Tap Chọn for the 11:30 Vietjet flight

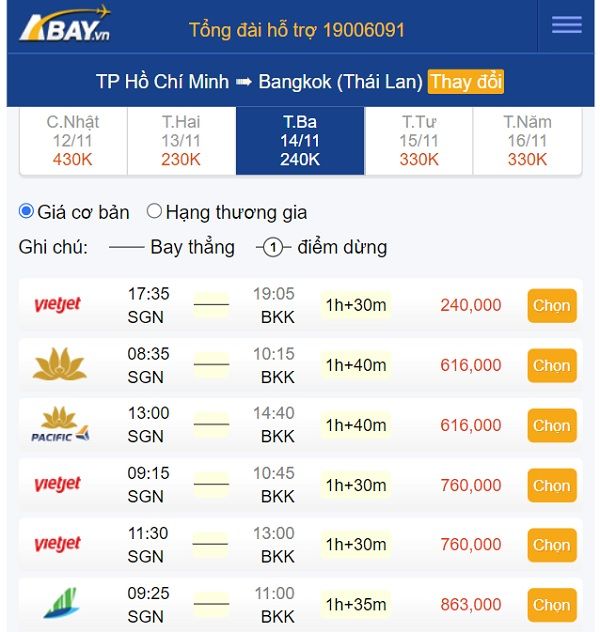[x=552, y=545]
